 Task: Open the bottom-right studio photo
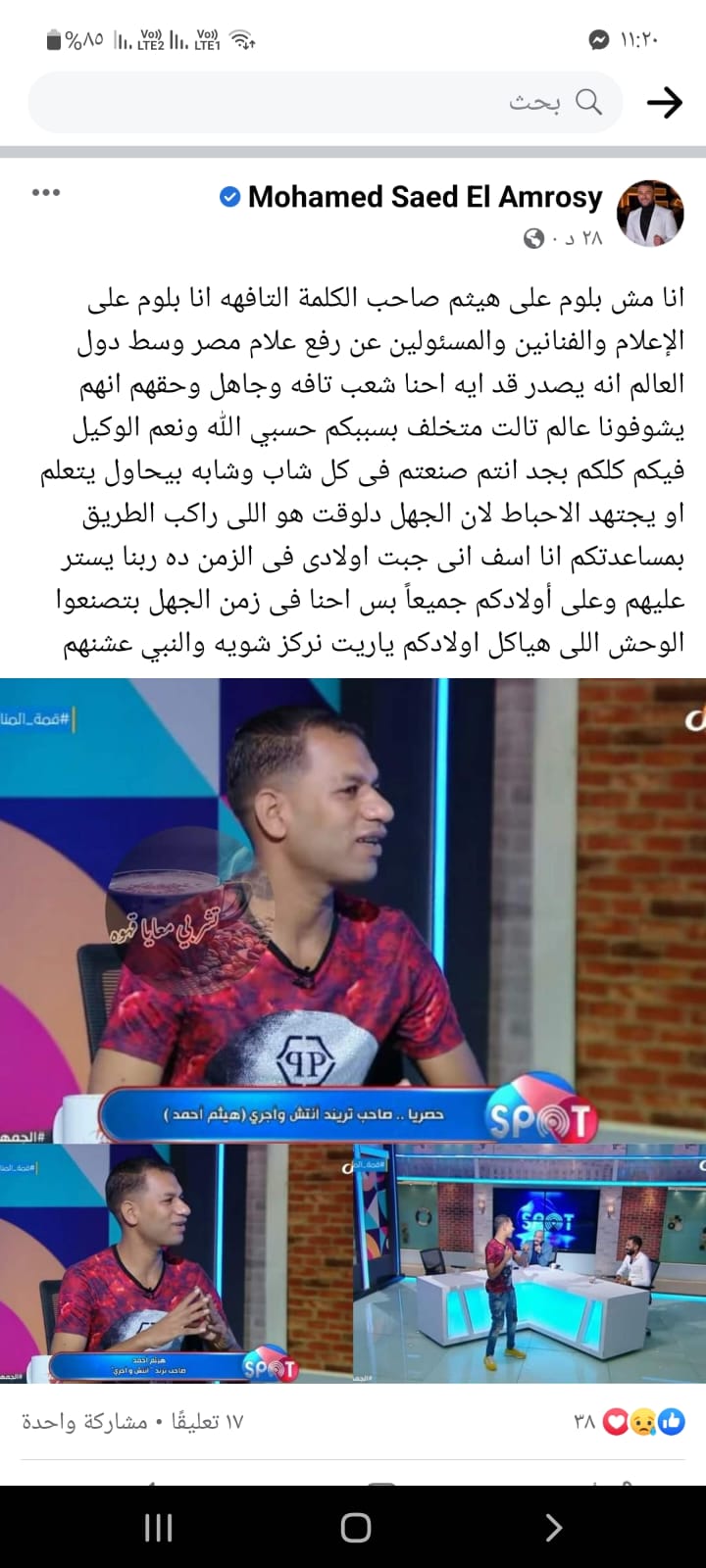(530, 1264)
